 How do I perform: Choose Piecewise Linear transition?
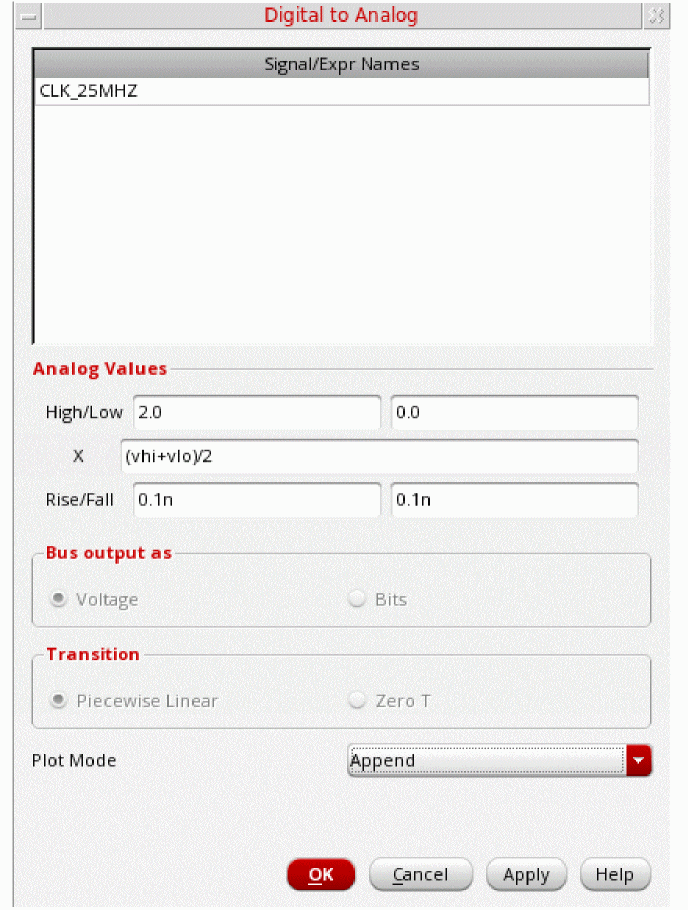(60, 700)
